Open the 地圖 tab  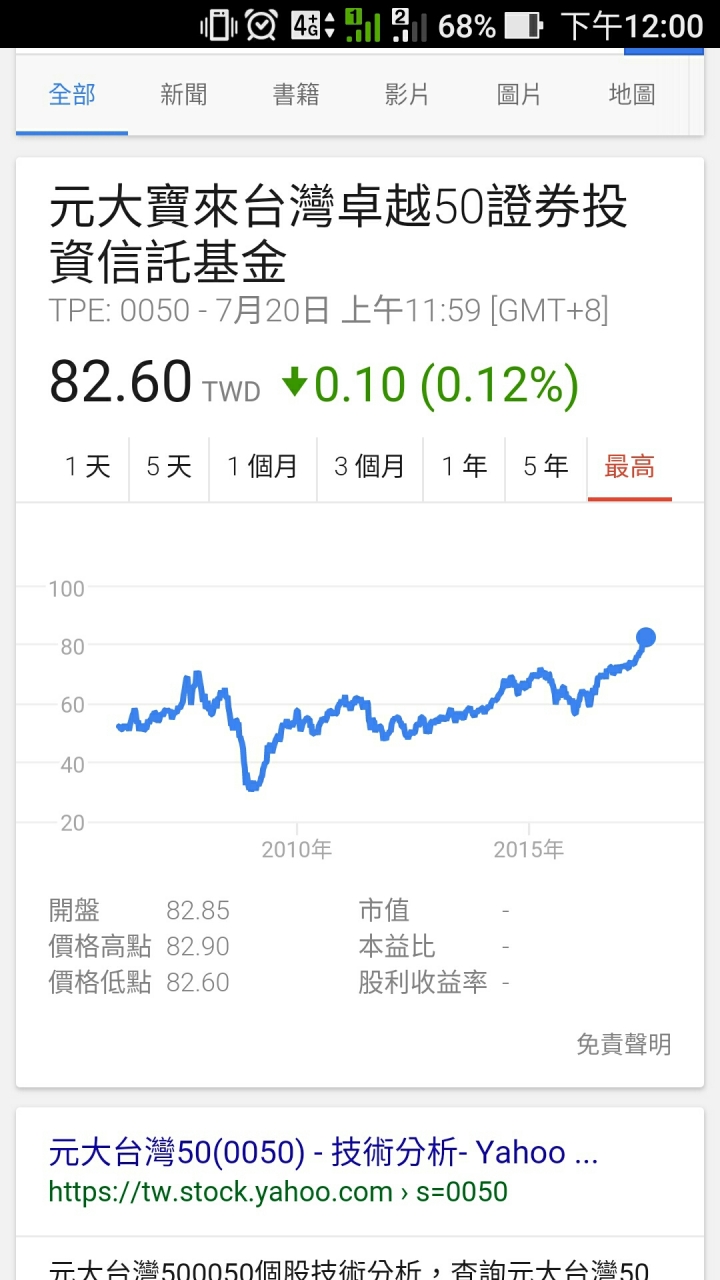[631, 95]
